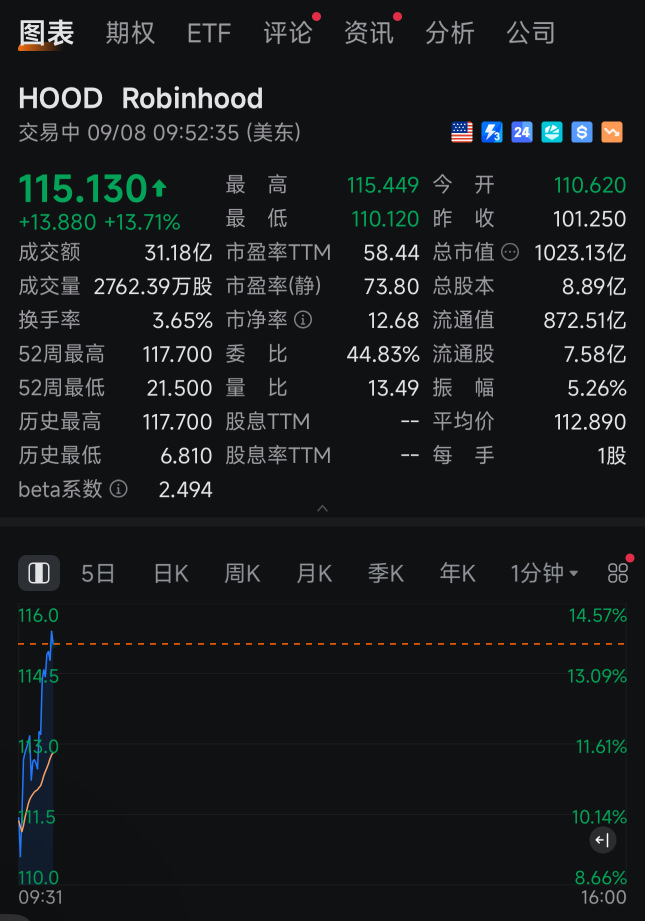Switch to the 分析 tab
Image resolution: width=645 pixels, height=921 pixels.
click(x=449, y=33)
